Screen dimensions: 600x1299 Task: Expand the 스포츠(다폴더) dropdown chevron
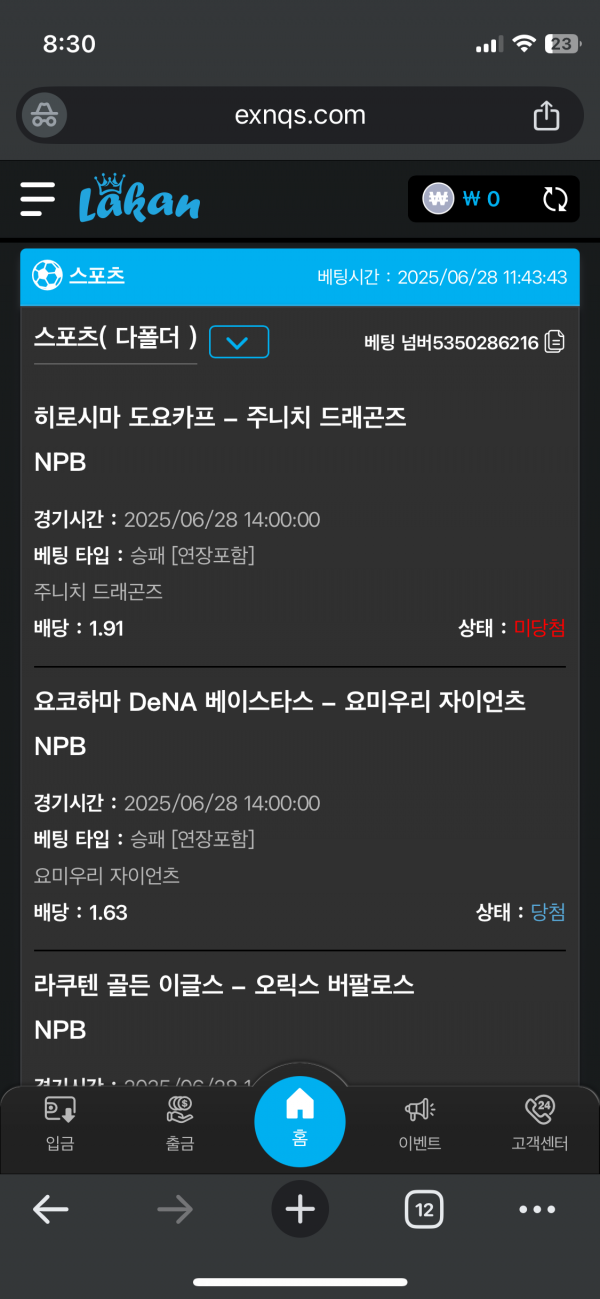[239, 342]
